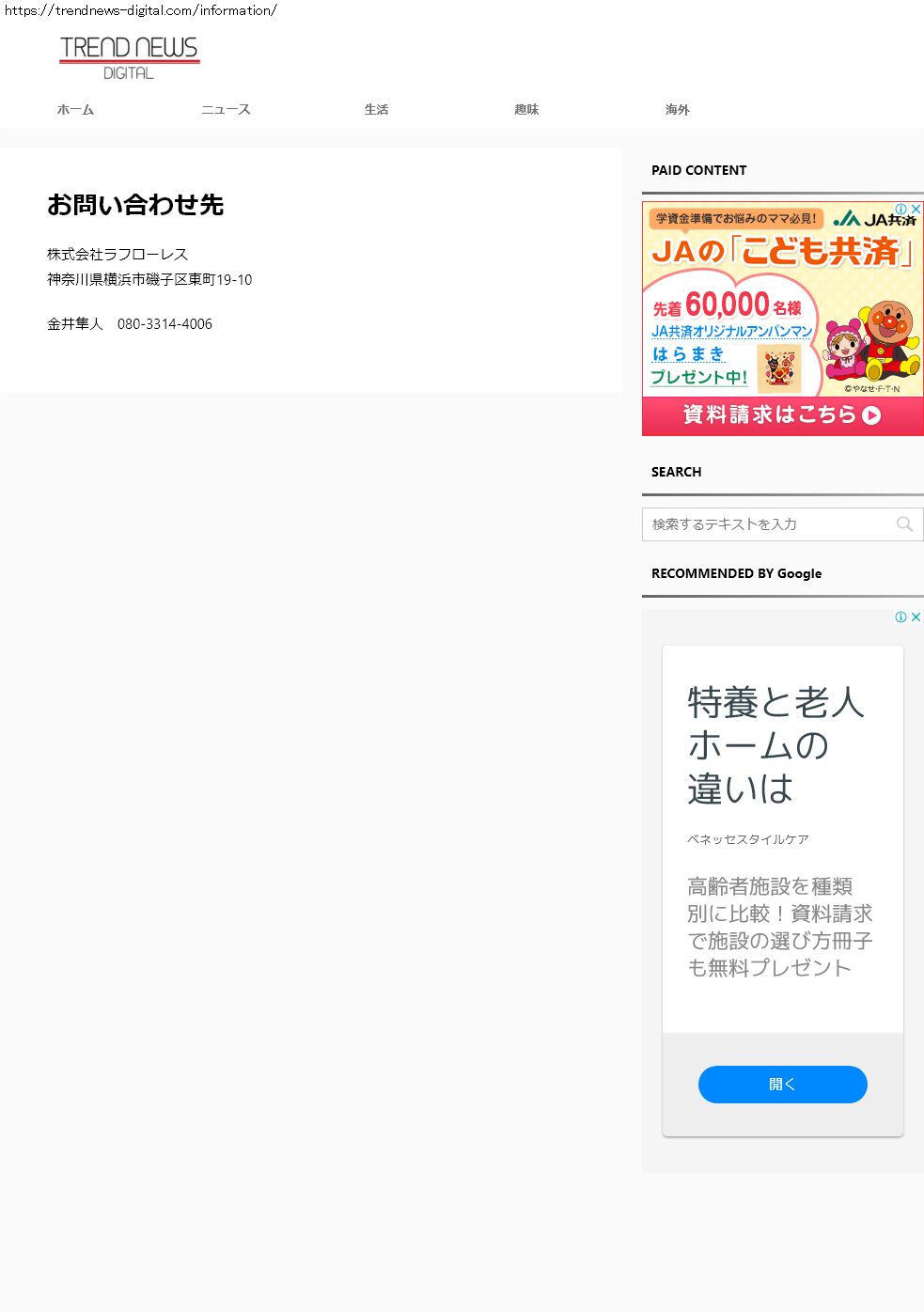Viewport: 924px width, 1312px height.
Task: Switch to the 生活 category
Action: tap(376, 110)
